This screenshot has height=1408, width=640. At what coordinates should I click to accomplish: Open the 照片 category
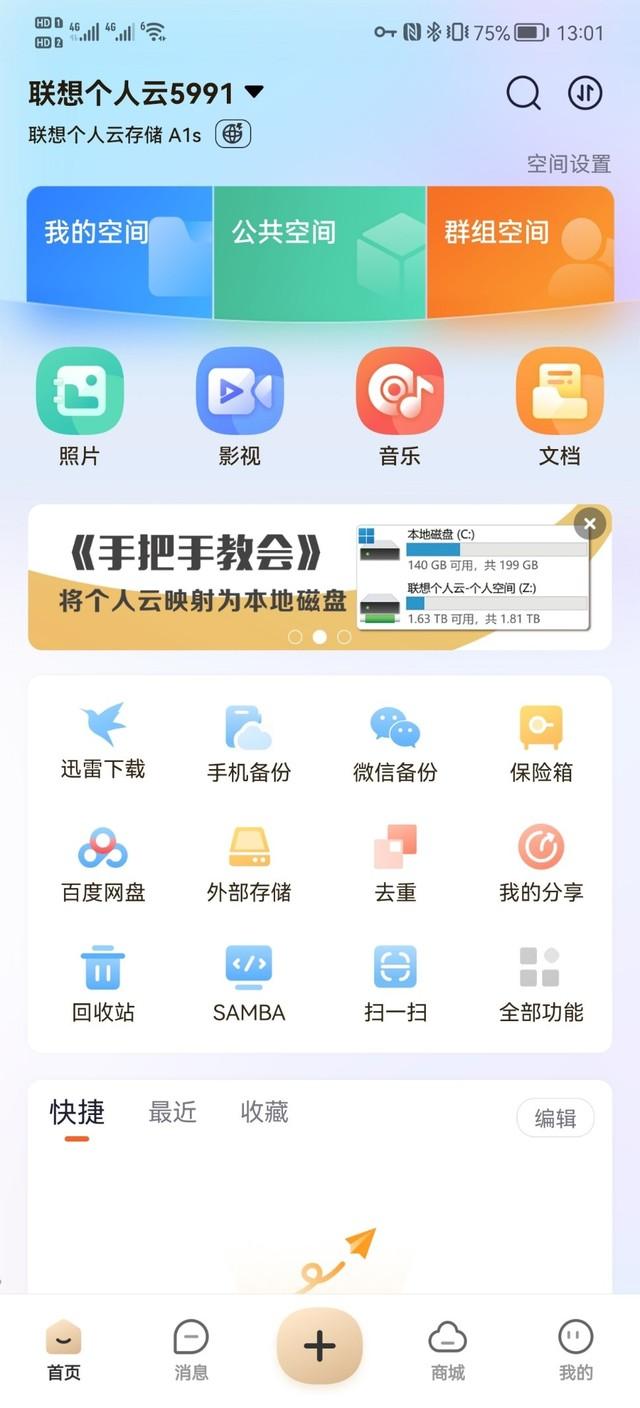80,407
